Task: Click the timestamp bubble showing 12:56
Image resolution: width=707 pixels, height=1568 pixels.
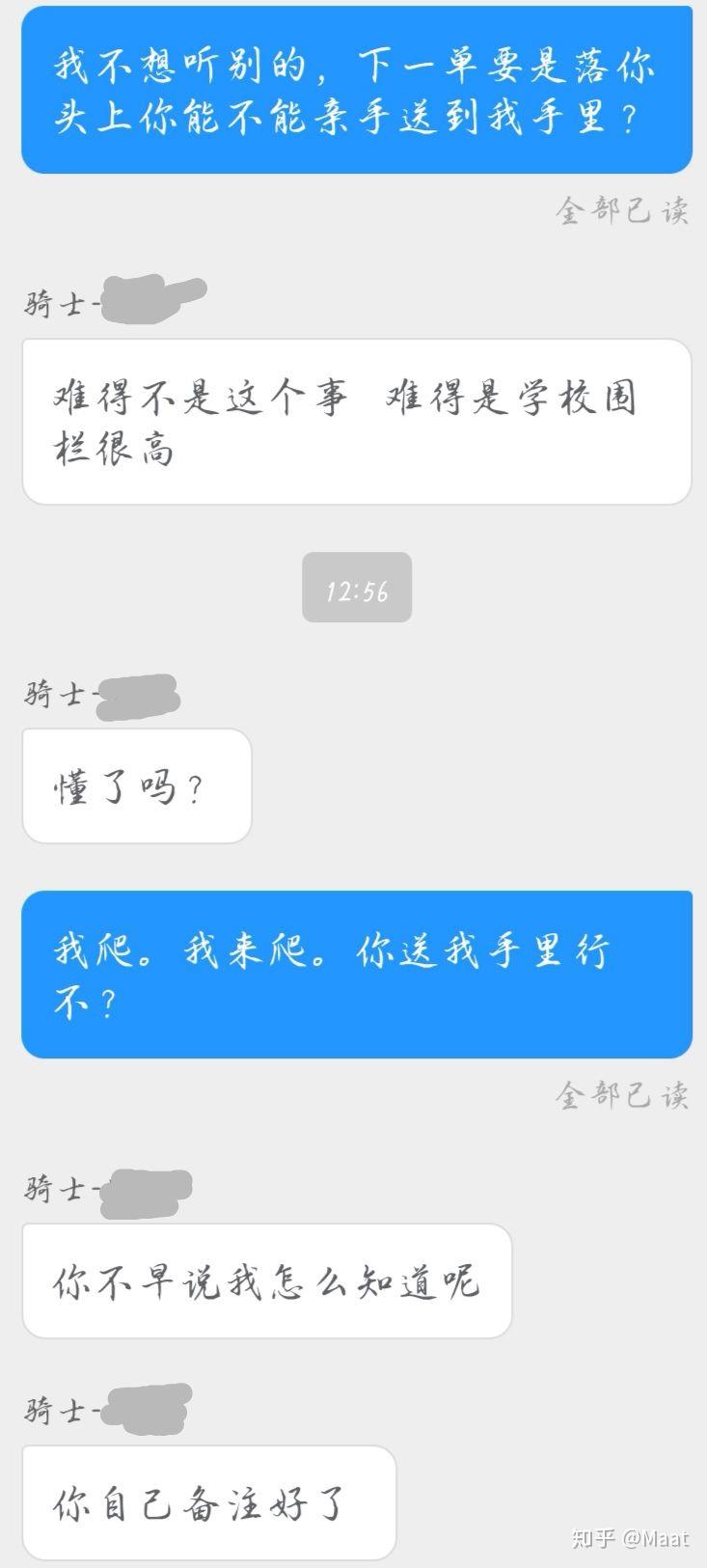Action: coord(356,587)
